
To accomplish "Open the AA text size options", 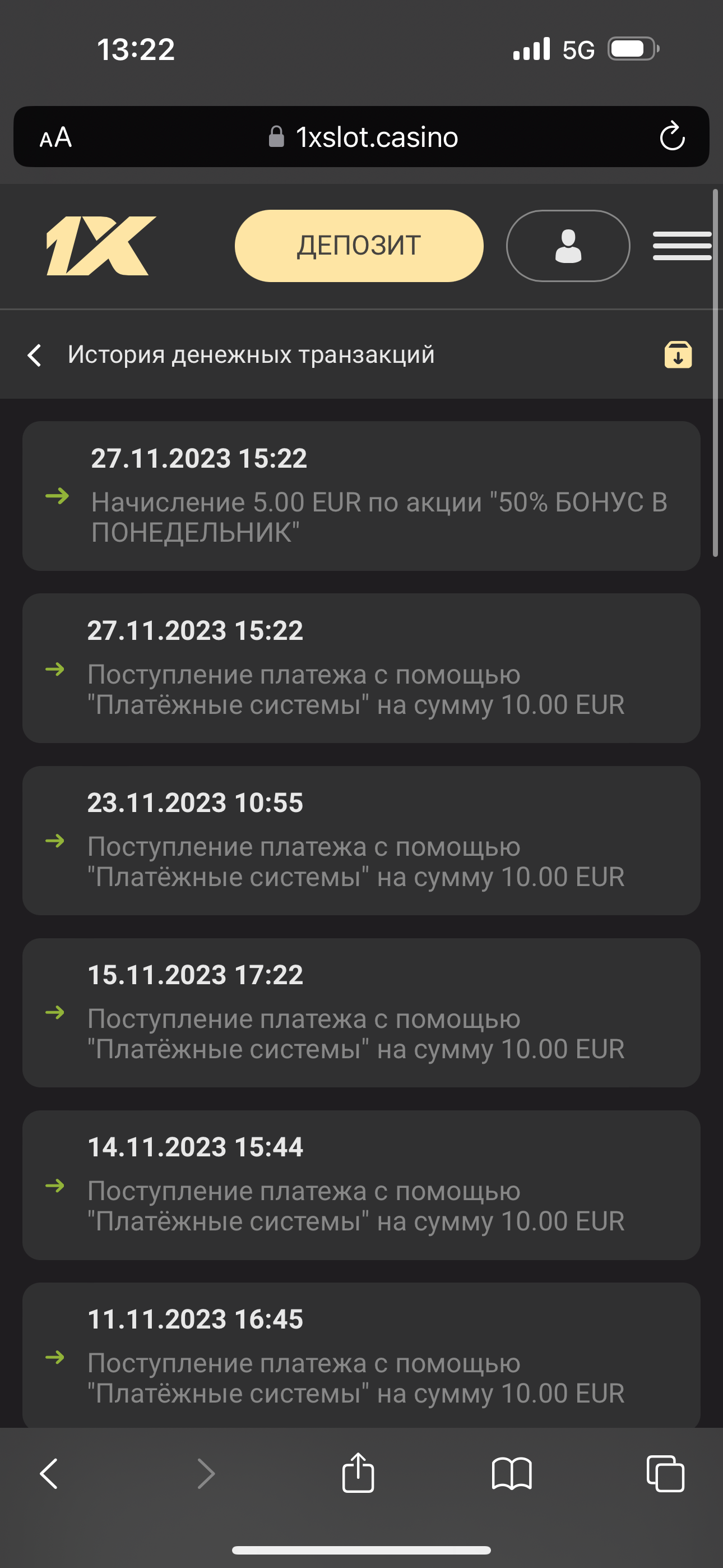I will tap(55, 137).
